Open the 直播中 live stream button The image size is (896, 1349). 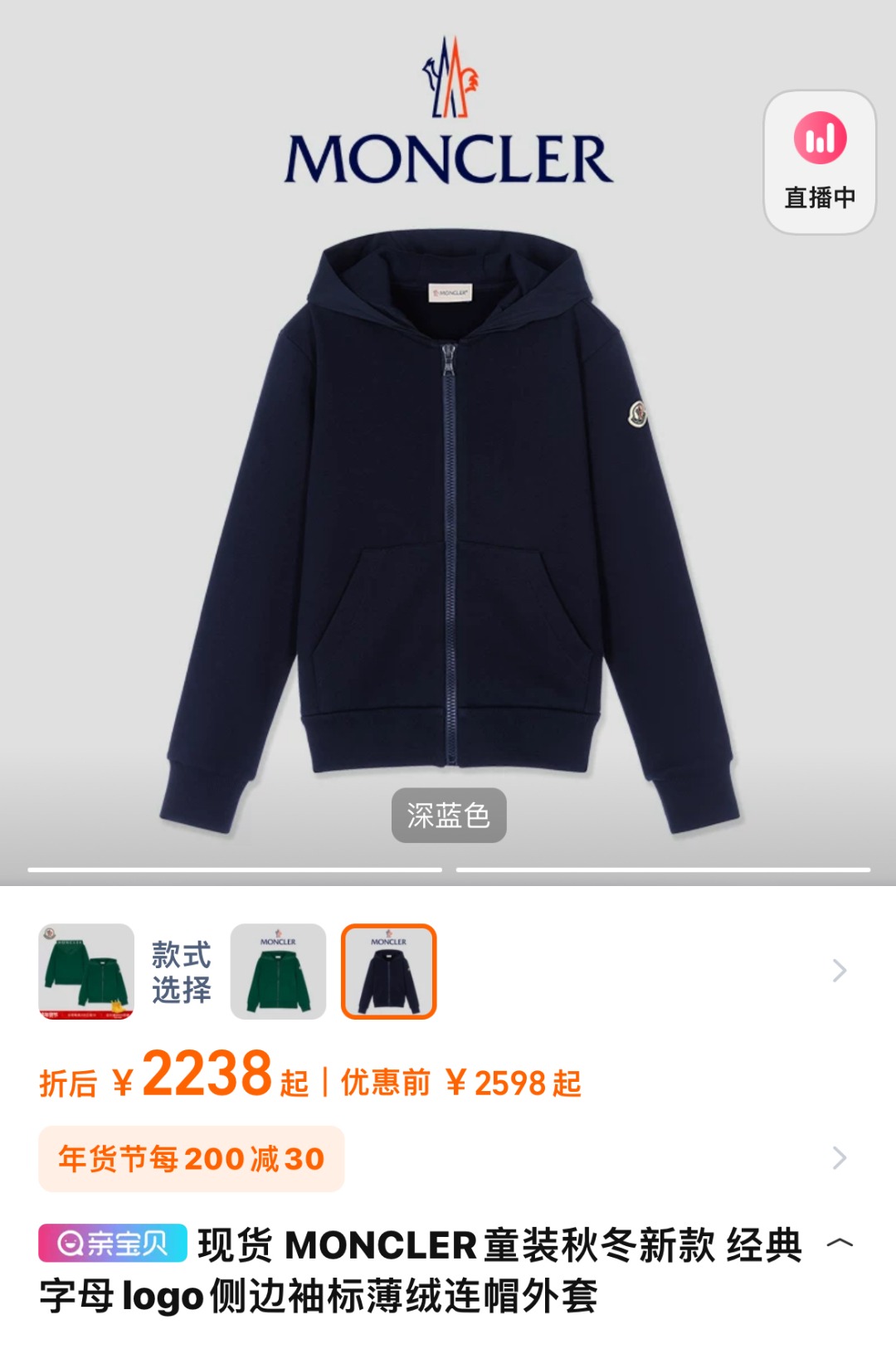coord(819,163)
